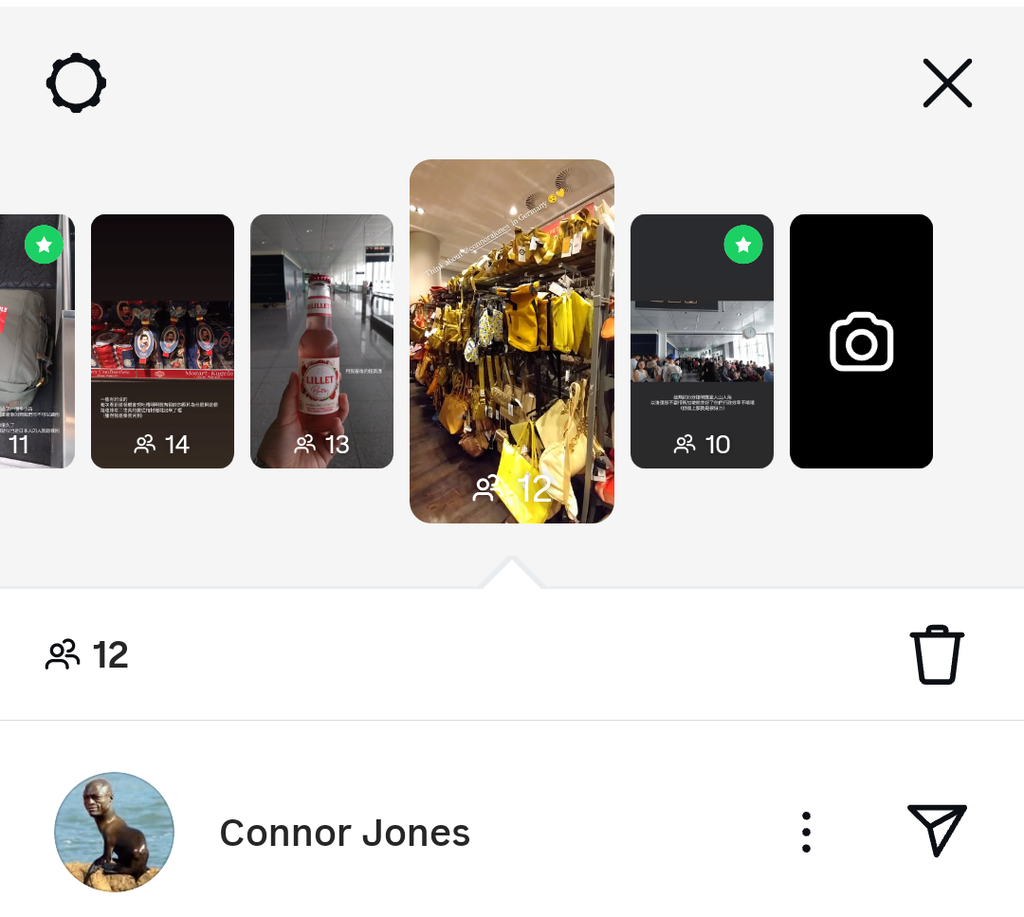Open Connor Jones's profile
The image size is (1024, 917).
click(114, 832)
